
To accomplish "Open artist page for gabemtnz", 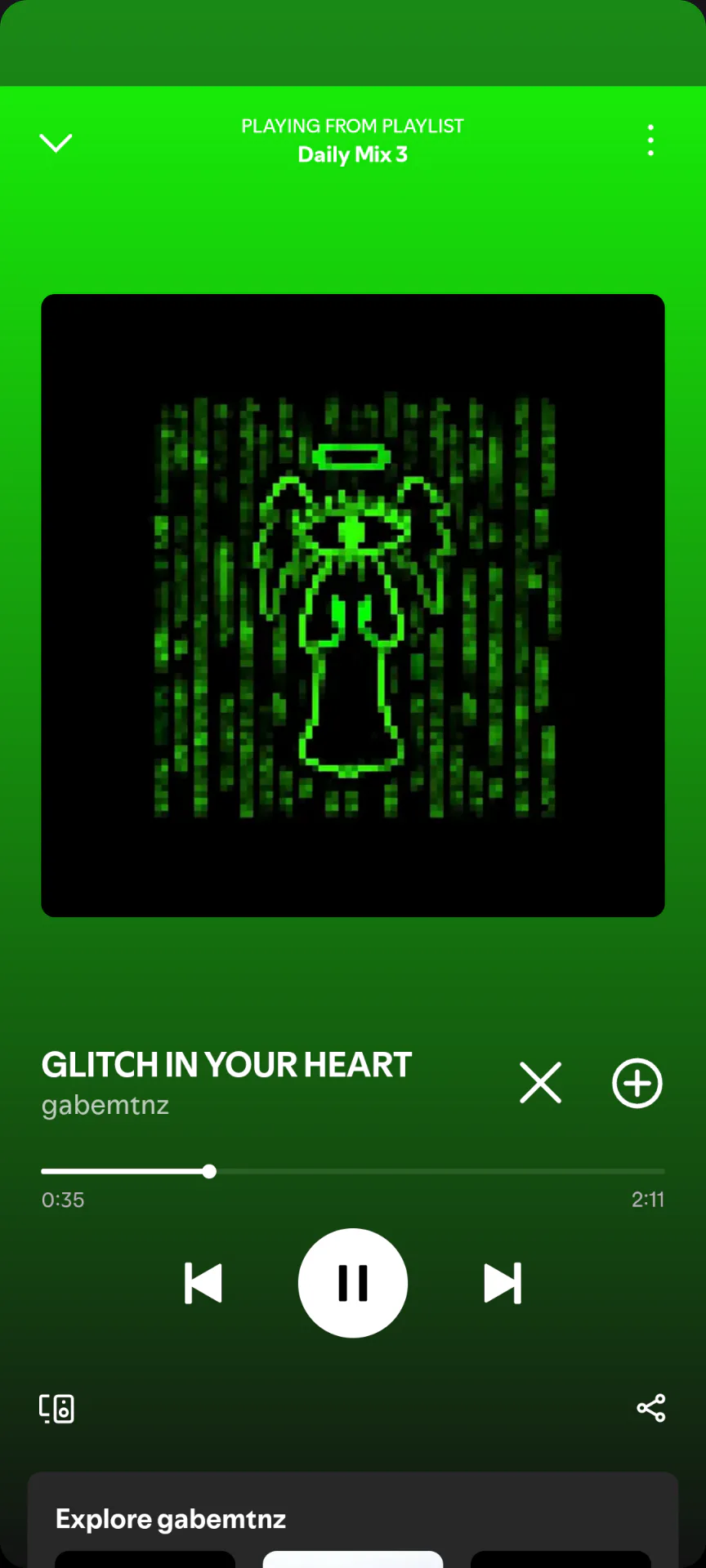I will (105, 1105).
